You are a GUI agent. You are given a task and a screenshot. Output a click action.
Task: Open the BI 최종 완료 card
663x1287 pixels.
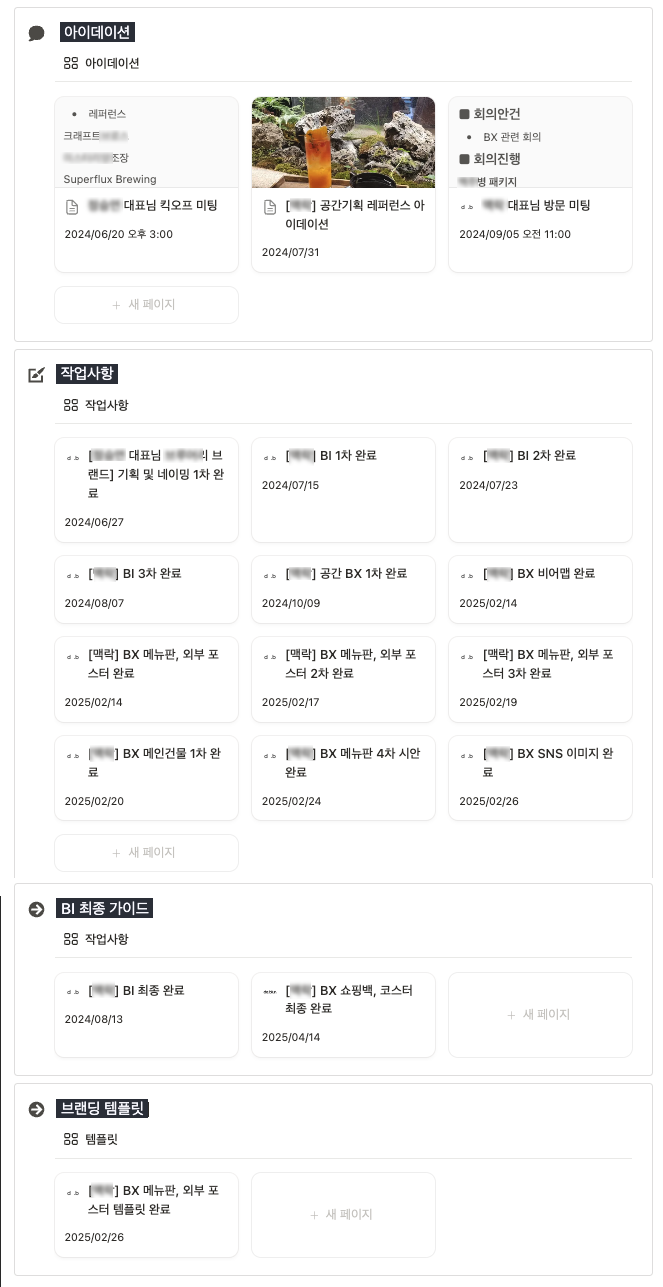(146, 1015)
